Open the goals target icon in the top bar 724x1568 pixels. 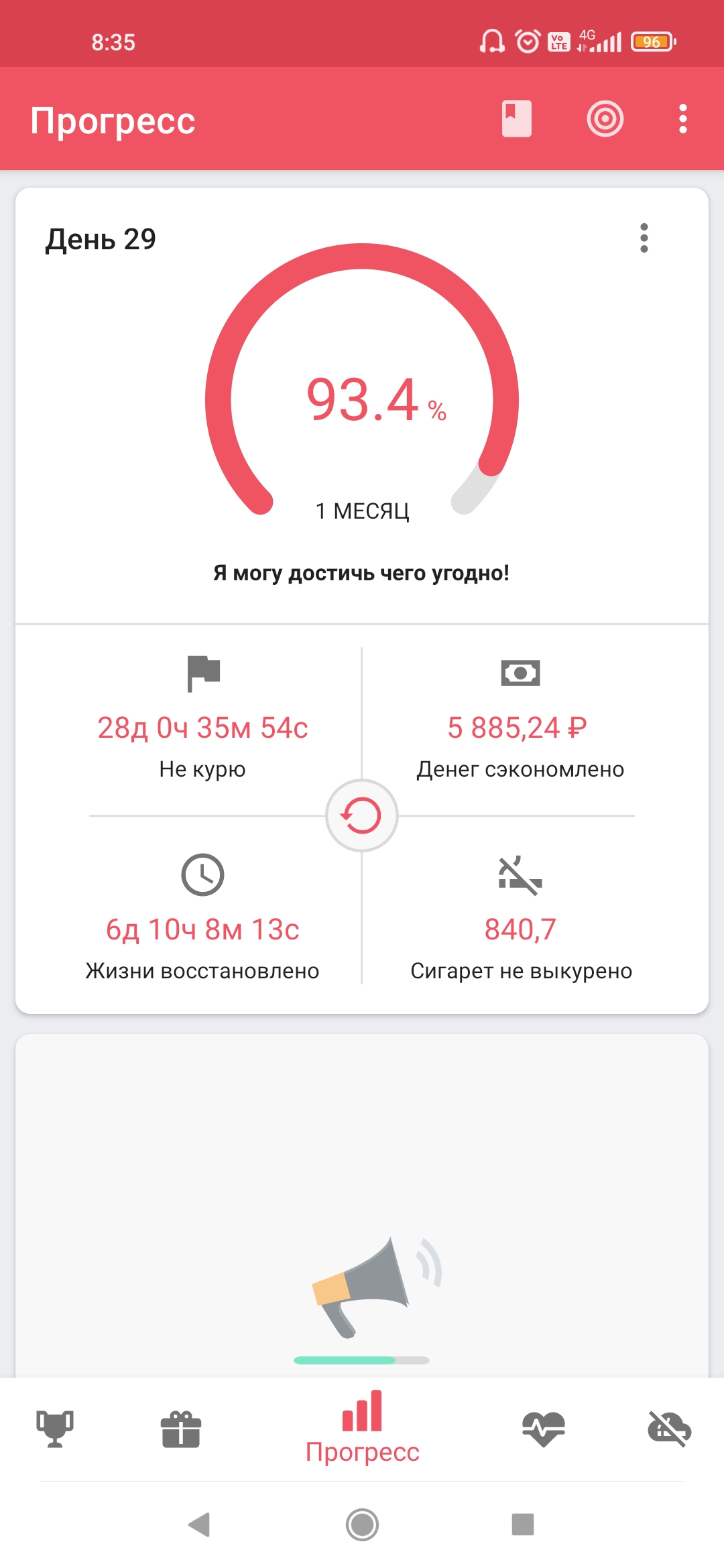[605, 119]
